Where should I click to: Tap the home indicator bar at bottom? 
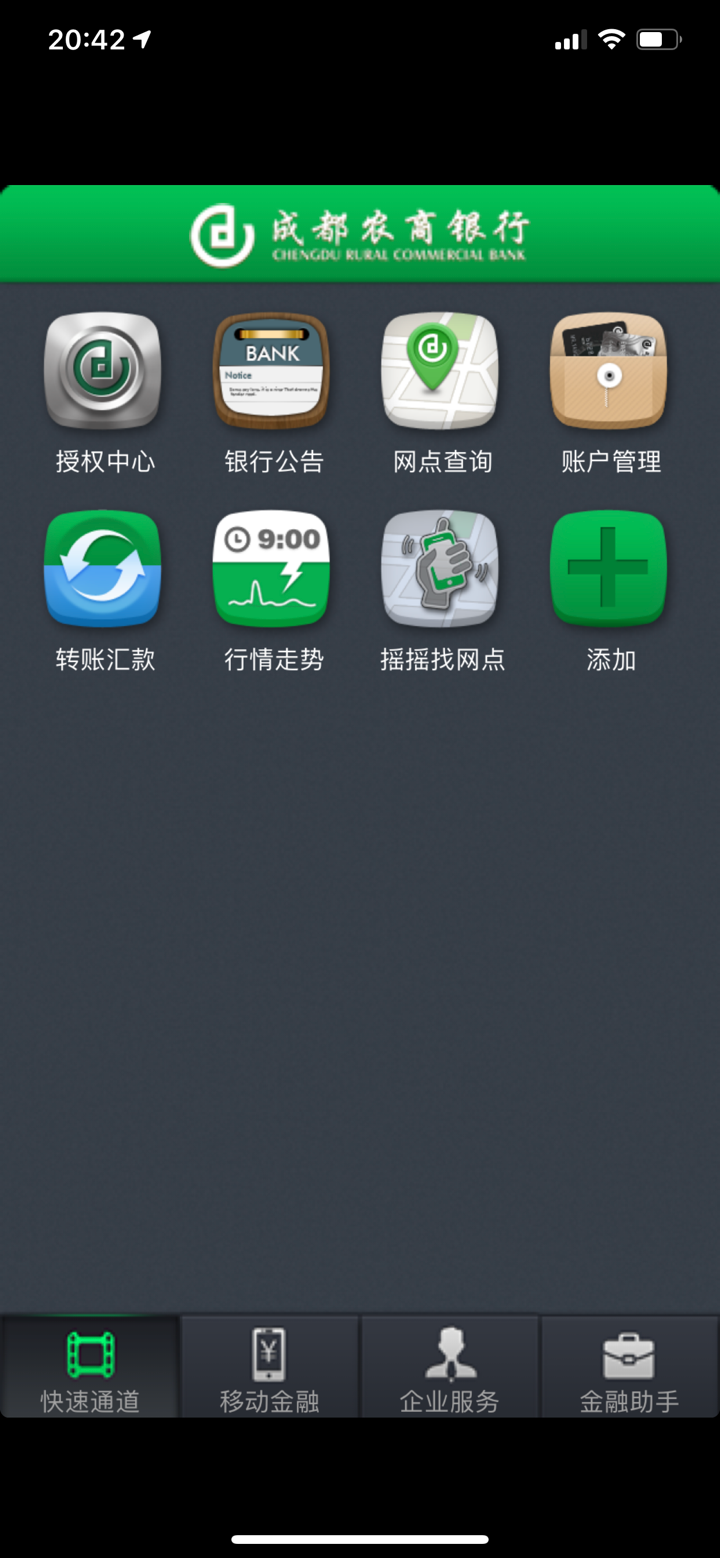point(360,1540)
